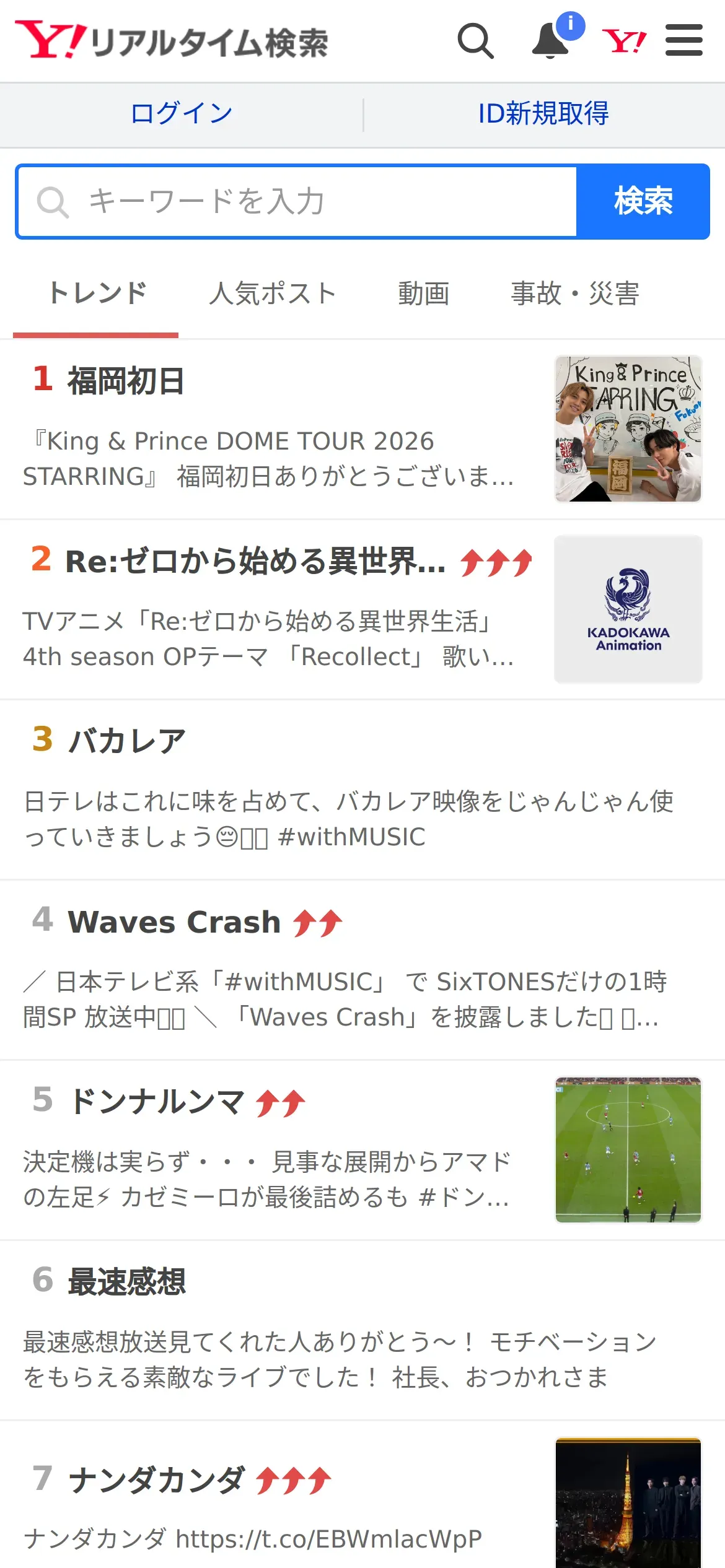Open trend 福岡初日

pos(126,381)
